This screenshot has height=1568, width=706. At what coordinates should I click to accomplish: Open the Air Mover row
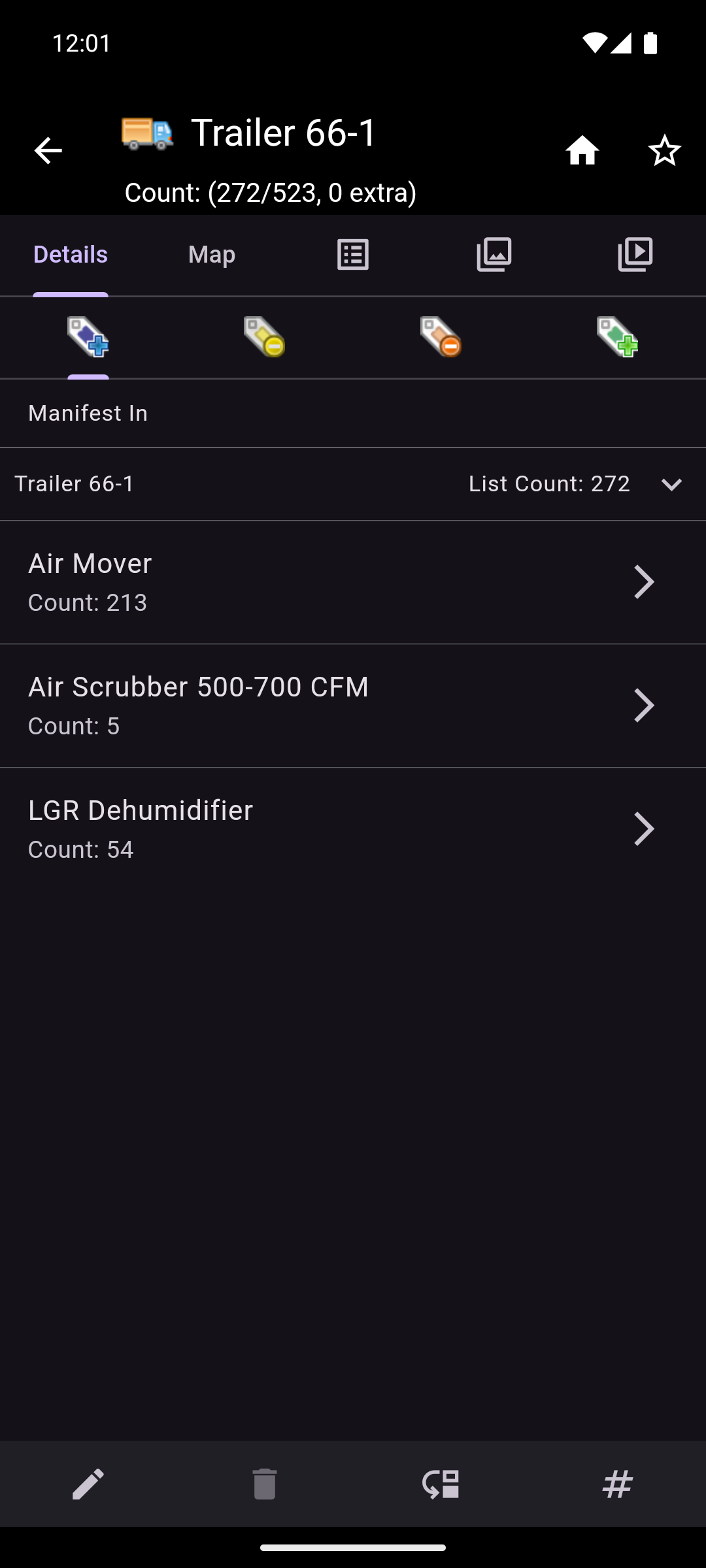coord(353,582)
